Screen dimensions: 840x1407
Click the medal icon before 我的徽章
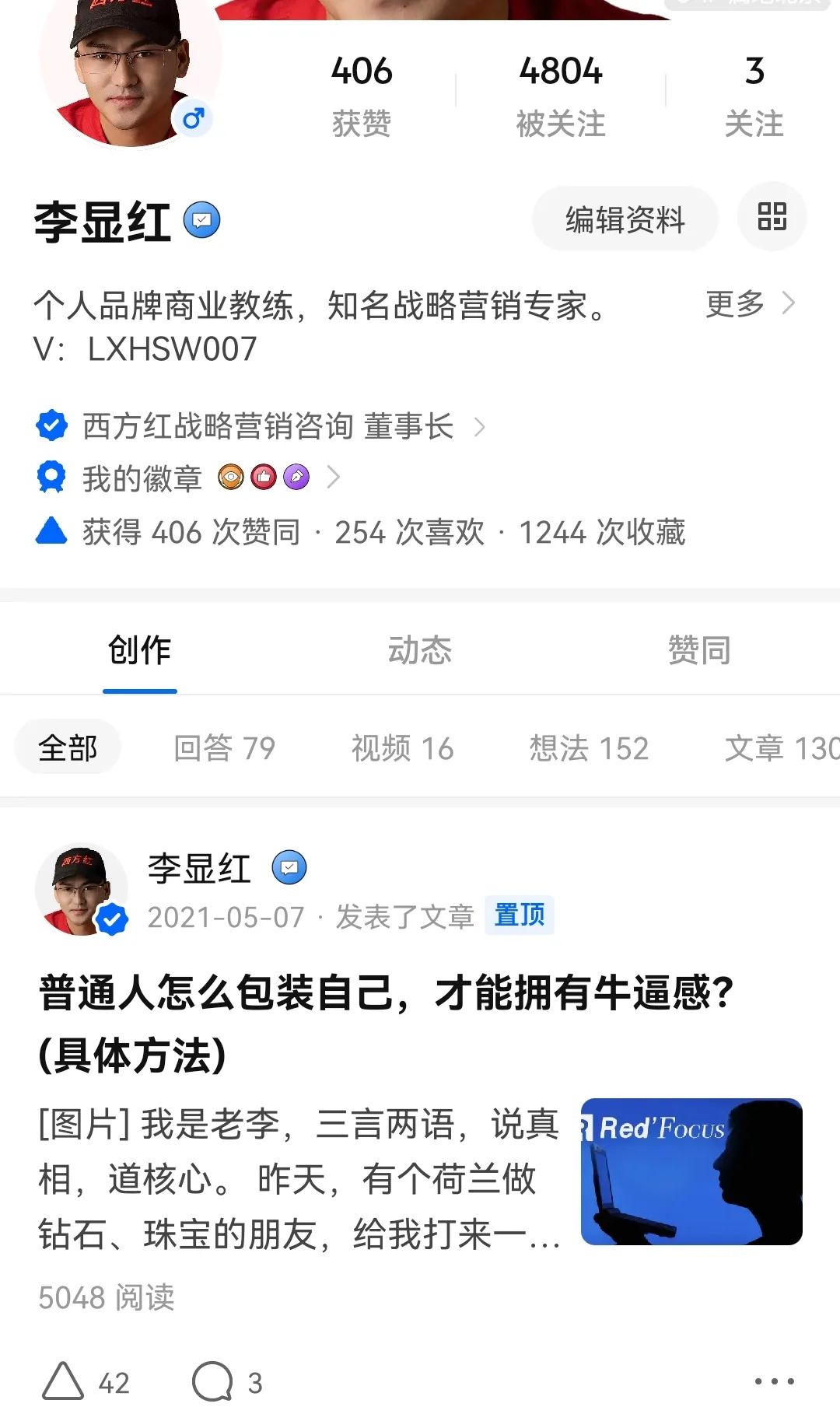click(51, 477)
